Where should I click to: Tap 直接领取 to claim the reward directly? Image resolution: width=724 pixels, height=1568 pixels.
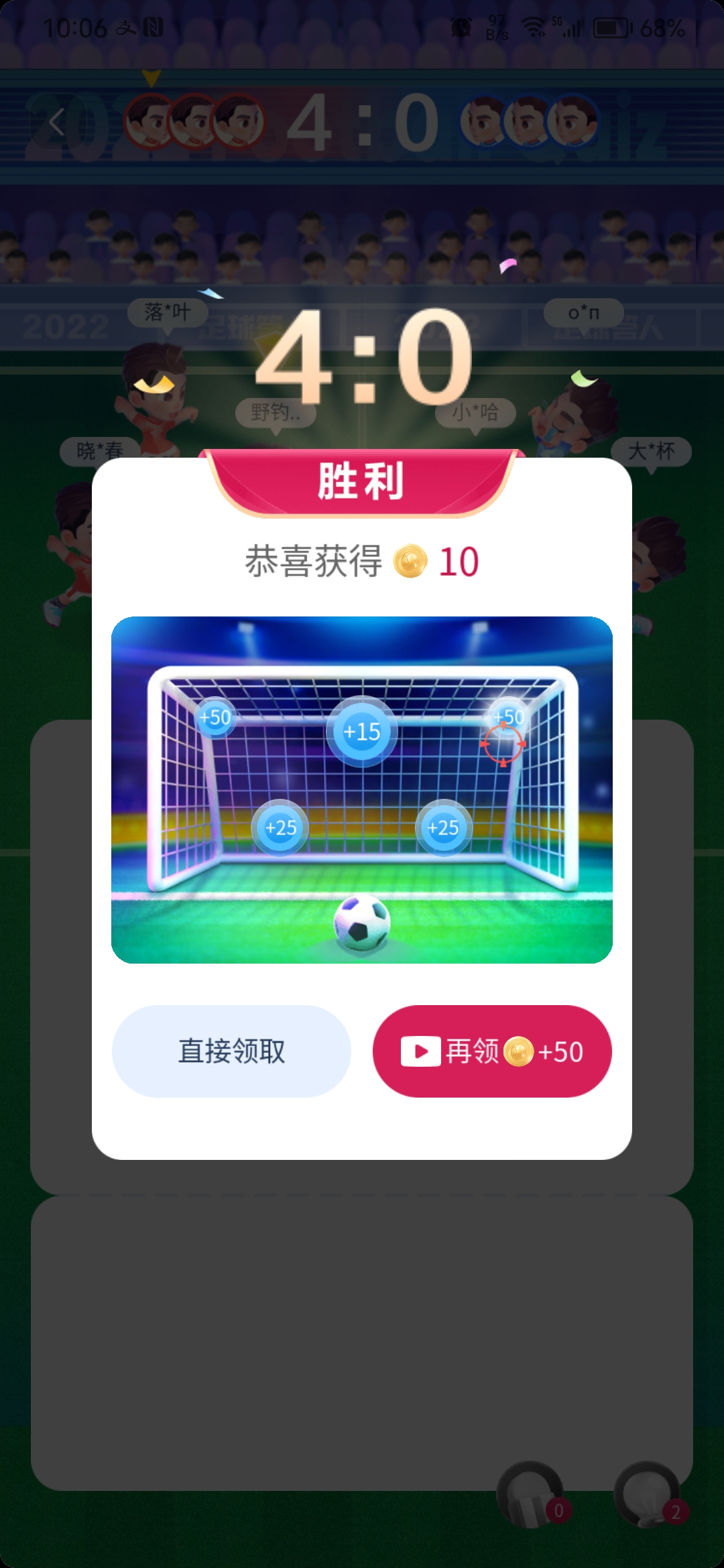click(x=231, y=1051)
